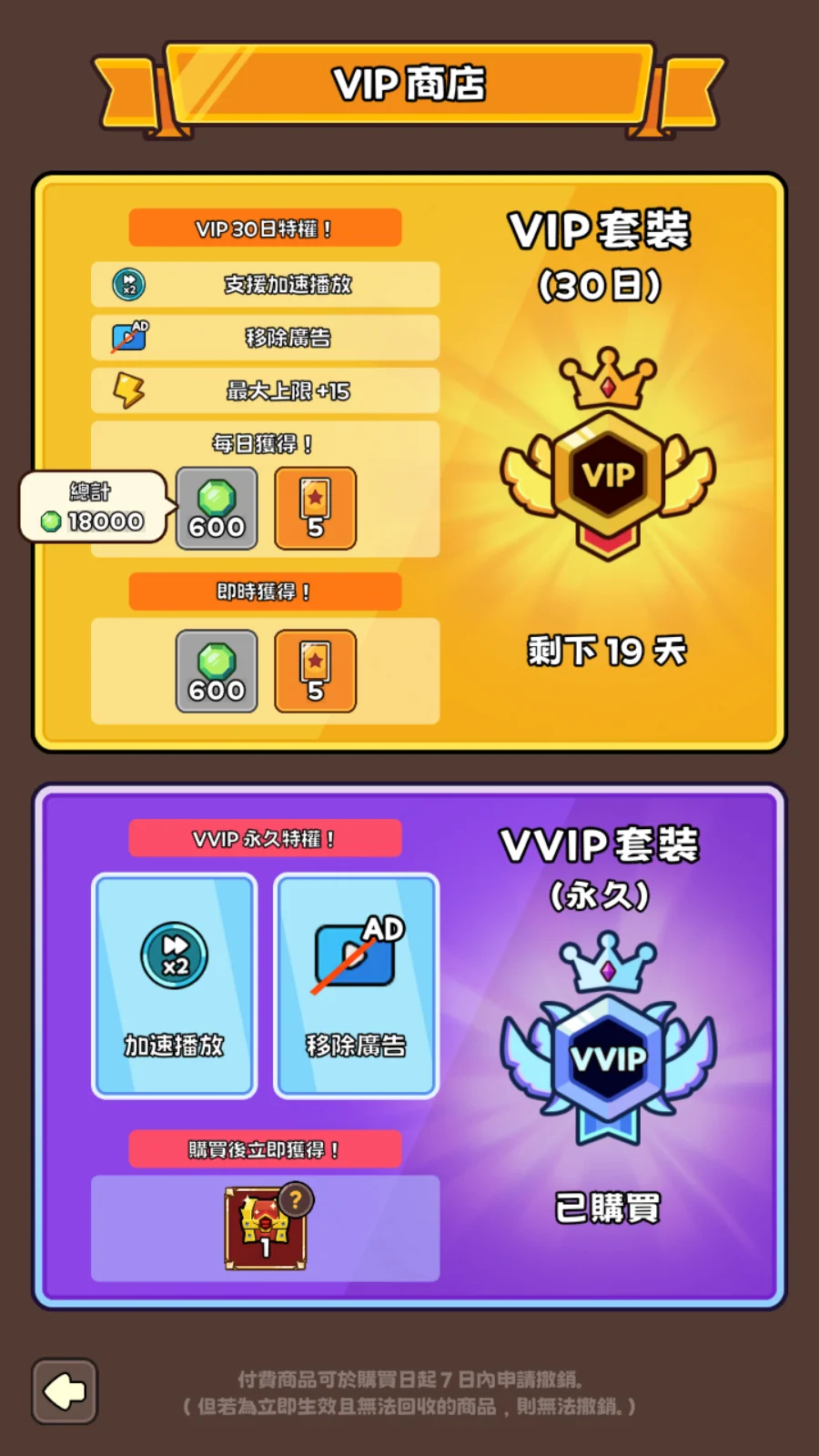This screenshot has height=1456, width=819.
Task: Tap the VVIP 加速播放 perk tile
Action: 175,986
